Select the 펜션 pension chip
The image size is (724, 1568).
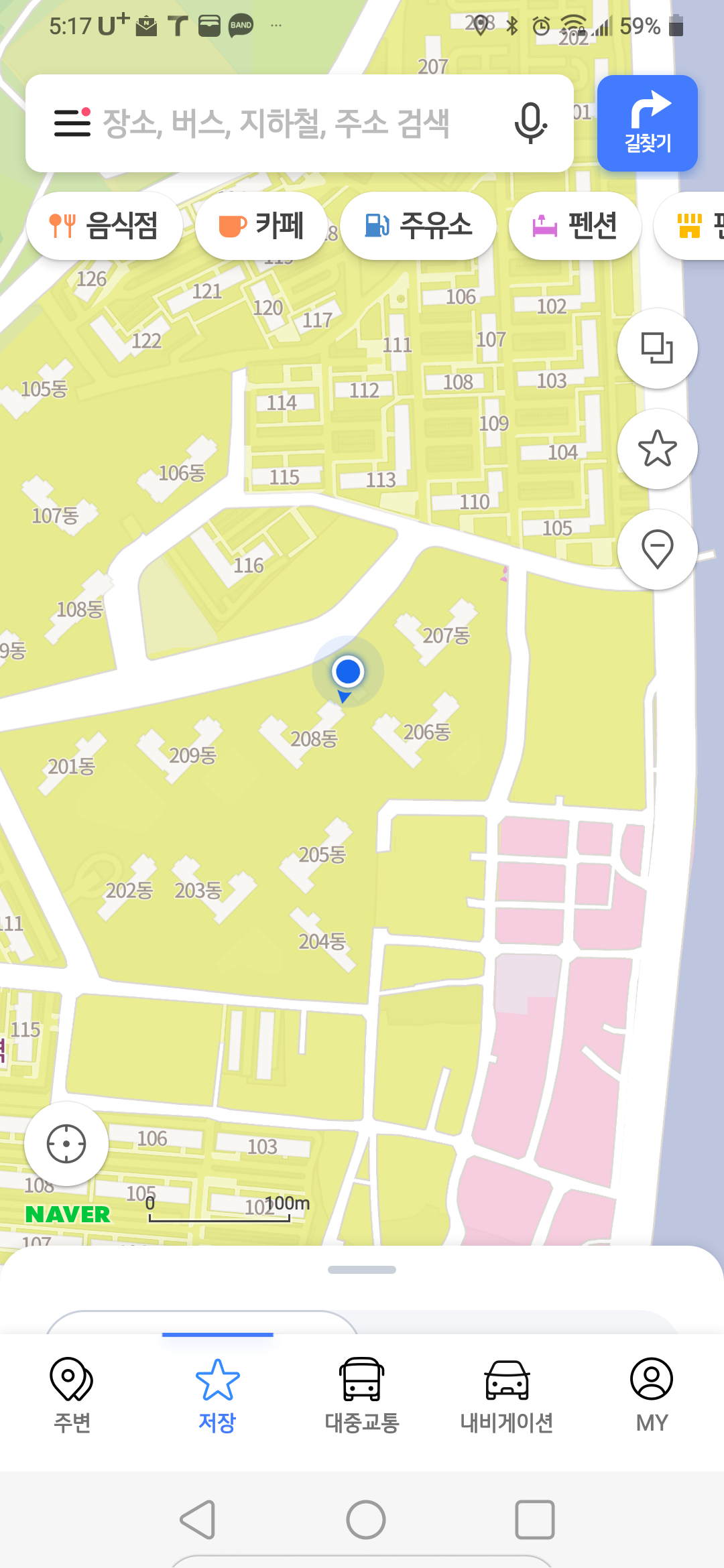pos(575,226)
